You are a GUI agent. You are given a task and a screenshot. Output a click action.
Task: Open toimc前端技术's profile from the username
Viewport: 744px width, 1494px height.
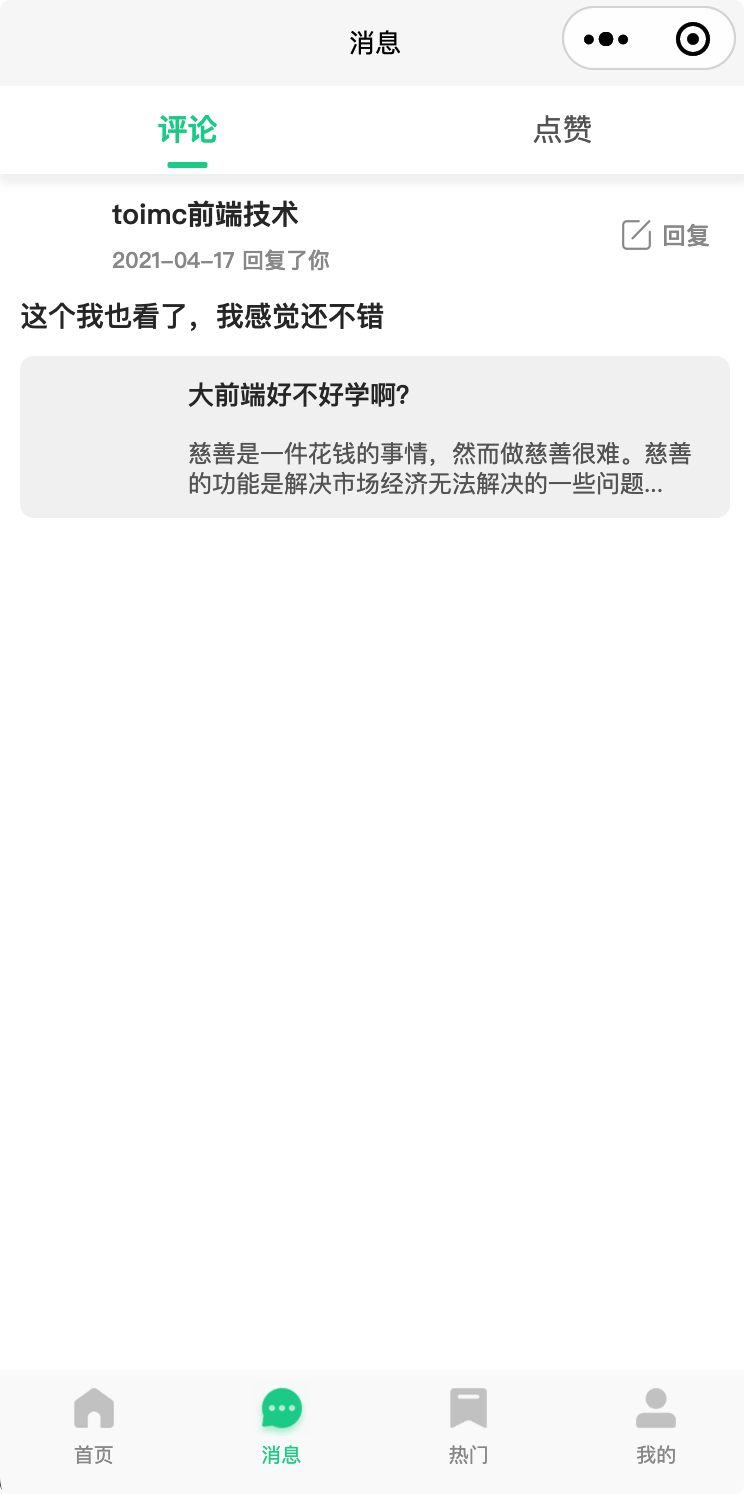click(205, 214)
